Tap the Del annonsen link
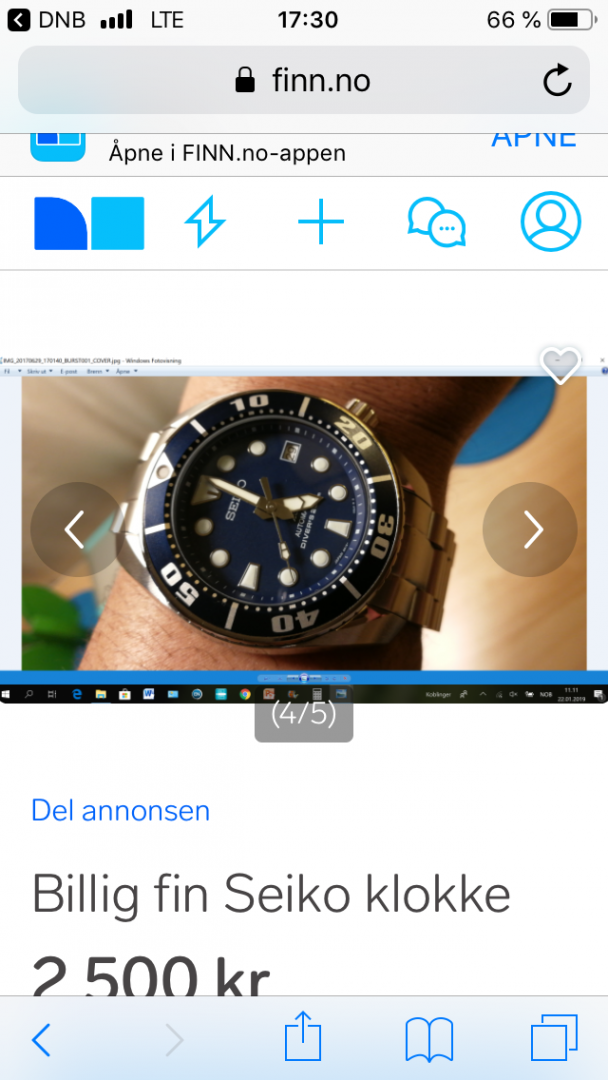 pyautogui.click(x=121, y=810)
